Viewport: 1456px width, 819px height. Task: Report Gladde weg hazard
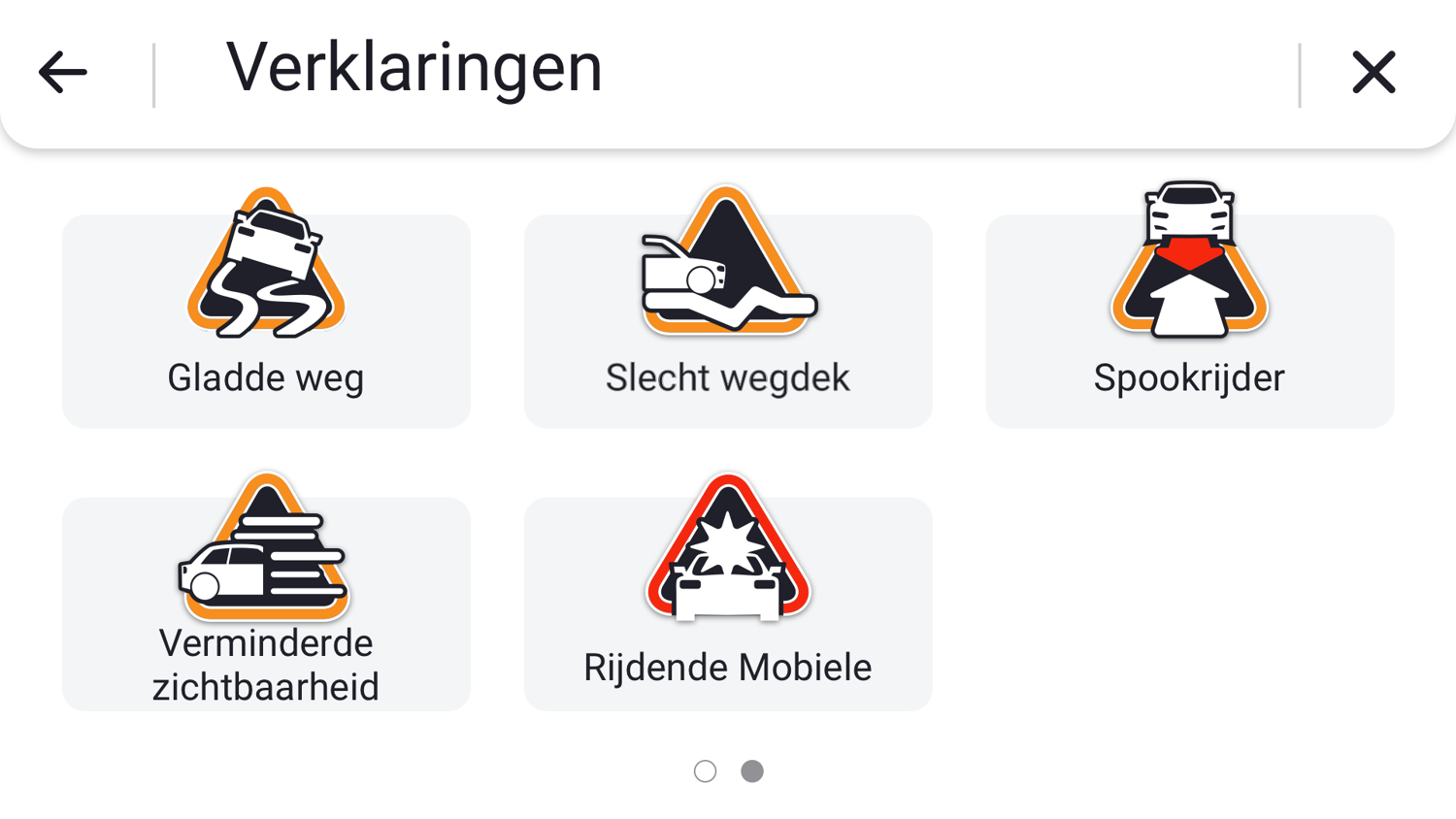pos(266,320)
